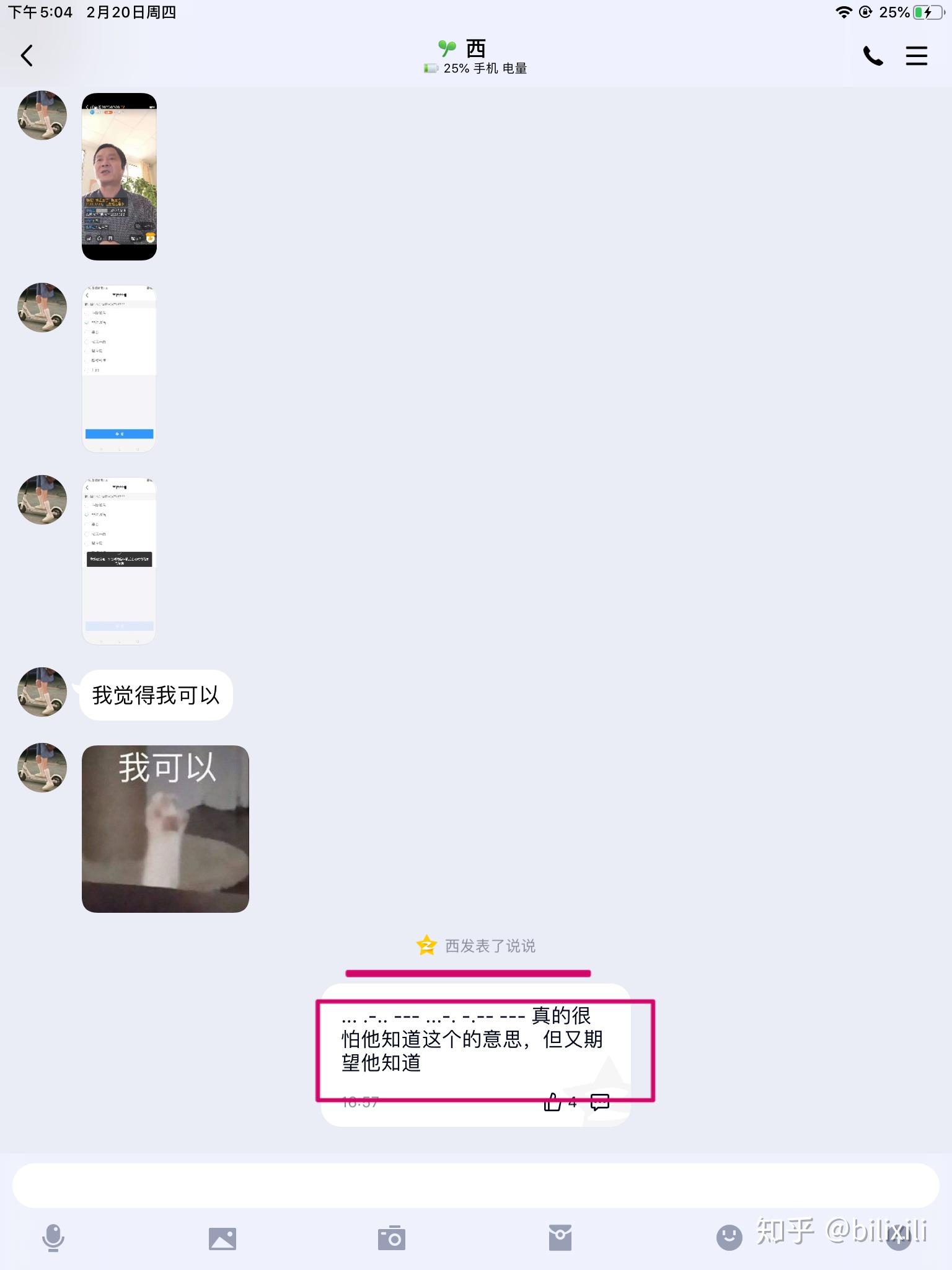952x1270 pixels.
Task: Open 西's avatar beside 我觉得我可以
Action: point(42,692)
